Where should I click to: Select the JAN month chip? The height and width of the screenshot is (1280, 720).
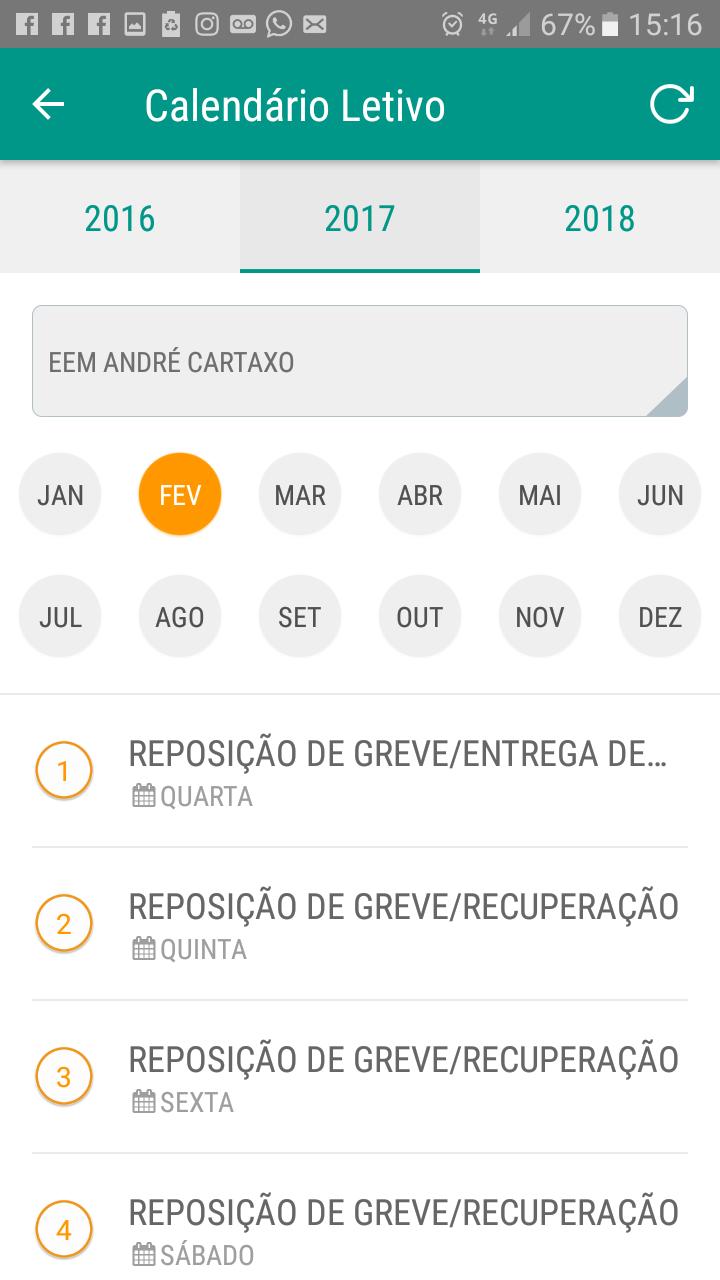pyautogui.click(x=60, y=495)
